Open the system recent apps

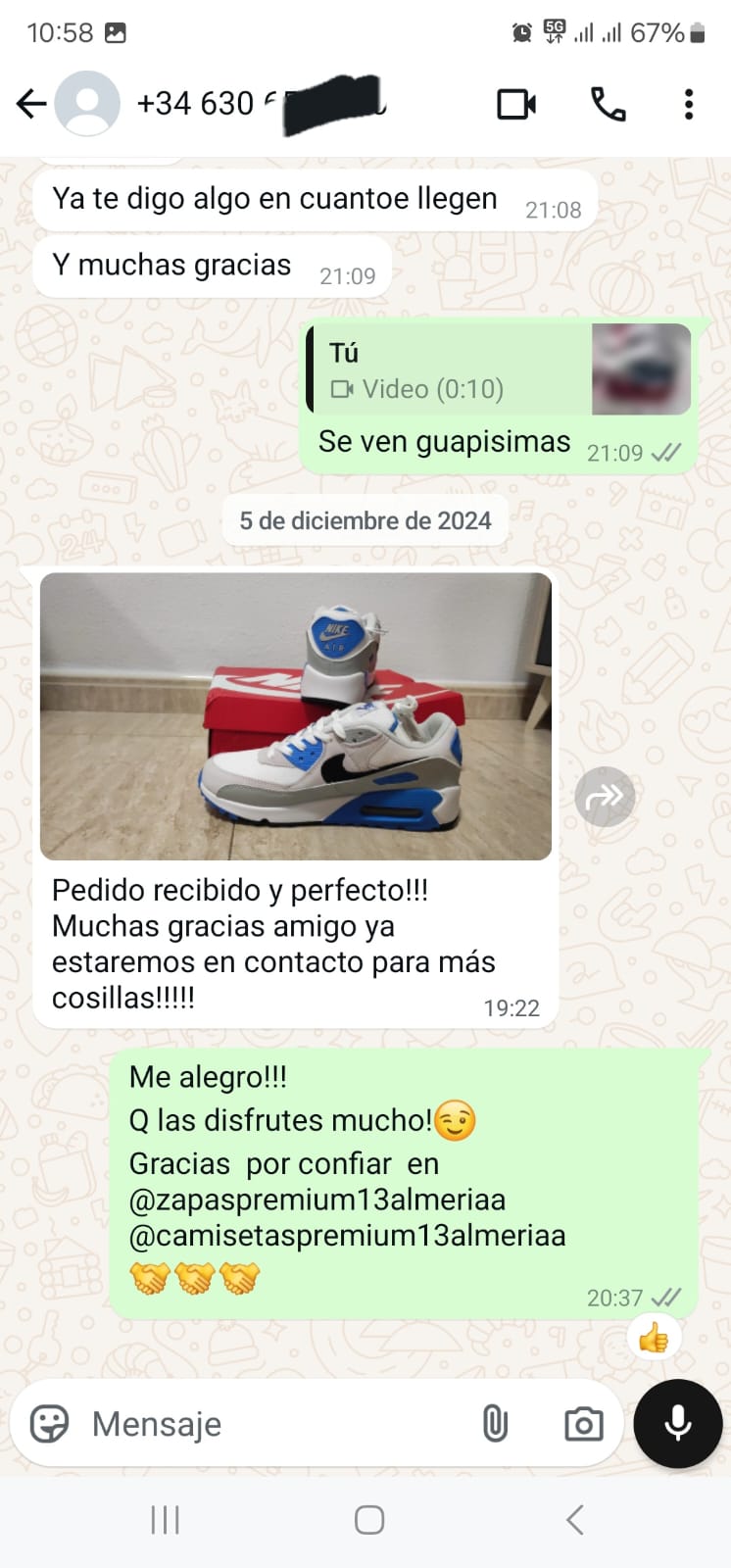coord(165,1520)
